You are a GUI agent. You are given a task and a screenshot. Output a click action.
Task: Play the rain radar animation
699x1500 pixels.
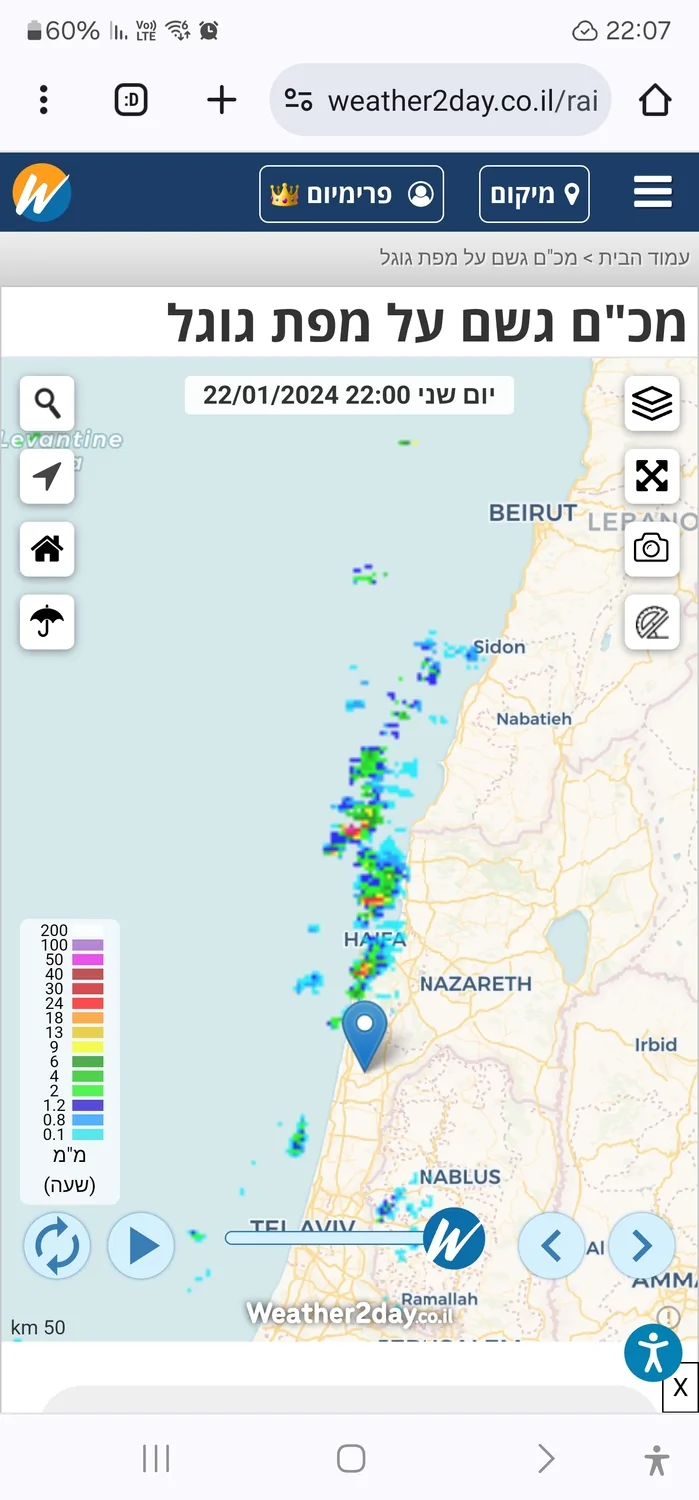[x=141, y=1245]
